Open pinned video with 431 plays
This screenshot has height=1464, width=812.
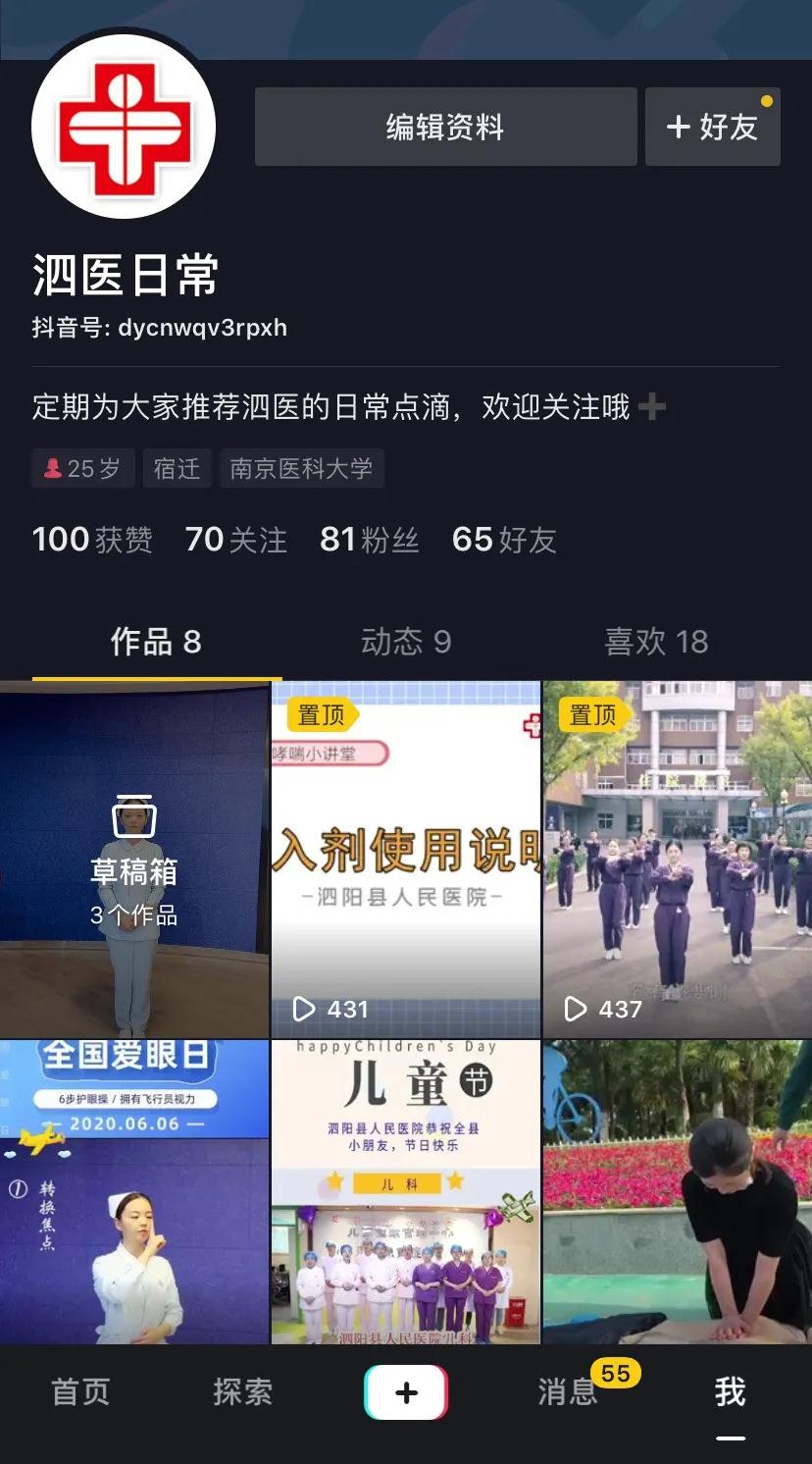coord(406,859)
